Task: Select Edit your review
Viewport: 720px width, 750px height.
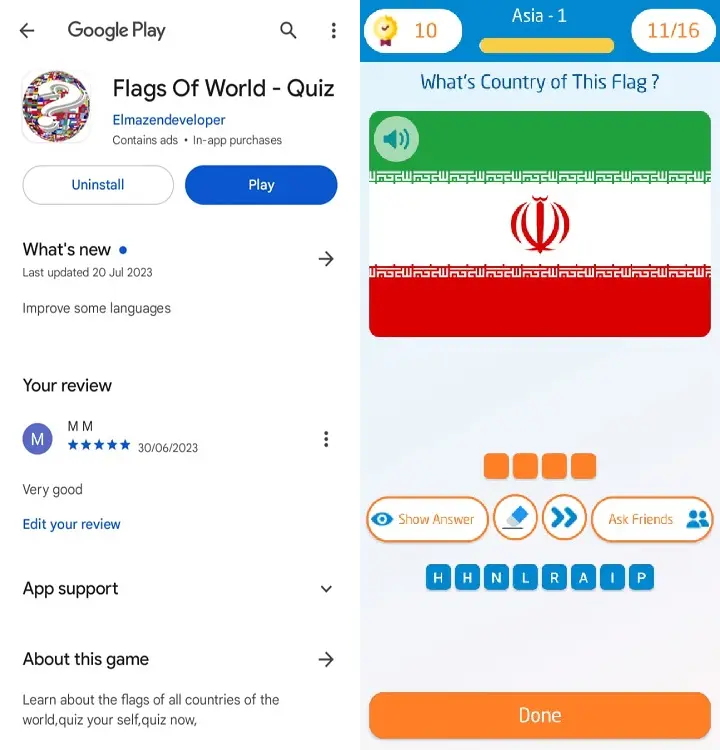Action: click(x=72, y=524)
